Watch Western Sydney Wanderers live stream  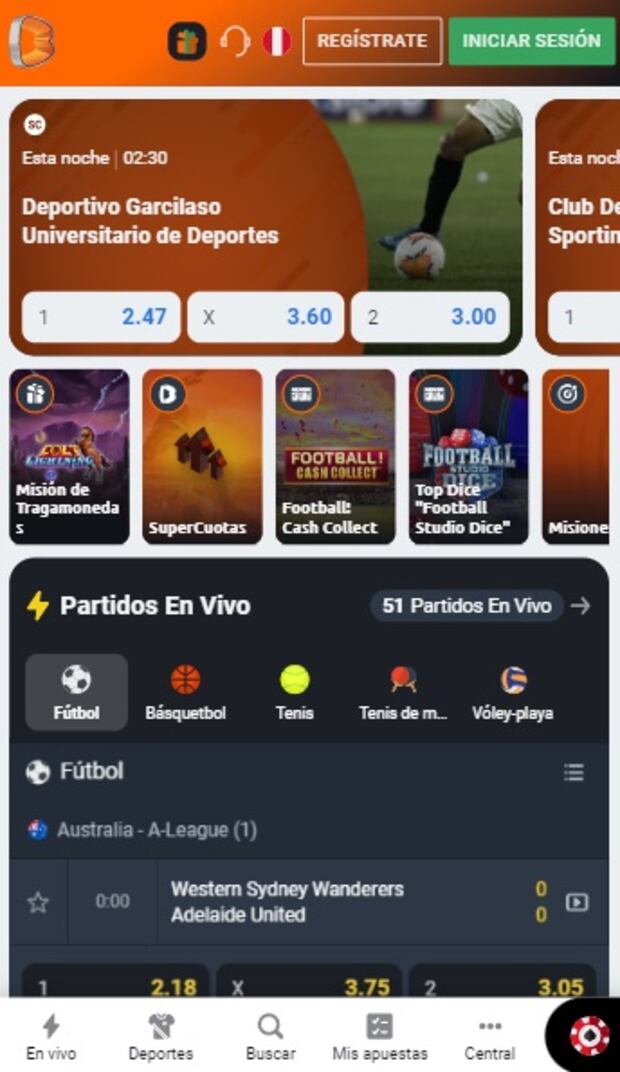[577, 902]
